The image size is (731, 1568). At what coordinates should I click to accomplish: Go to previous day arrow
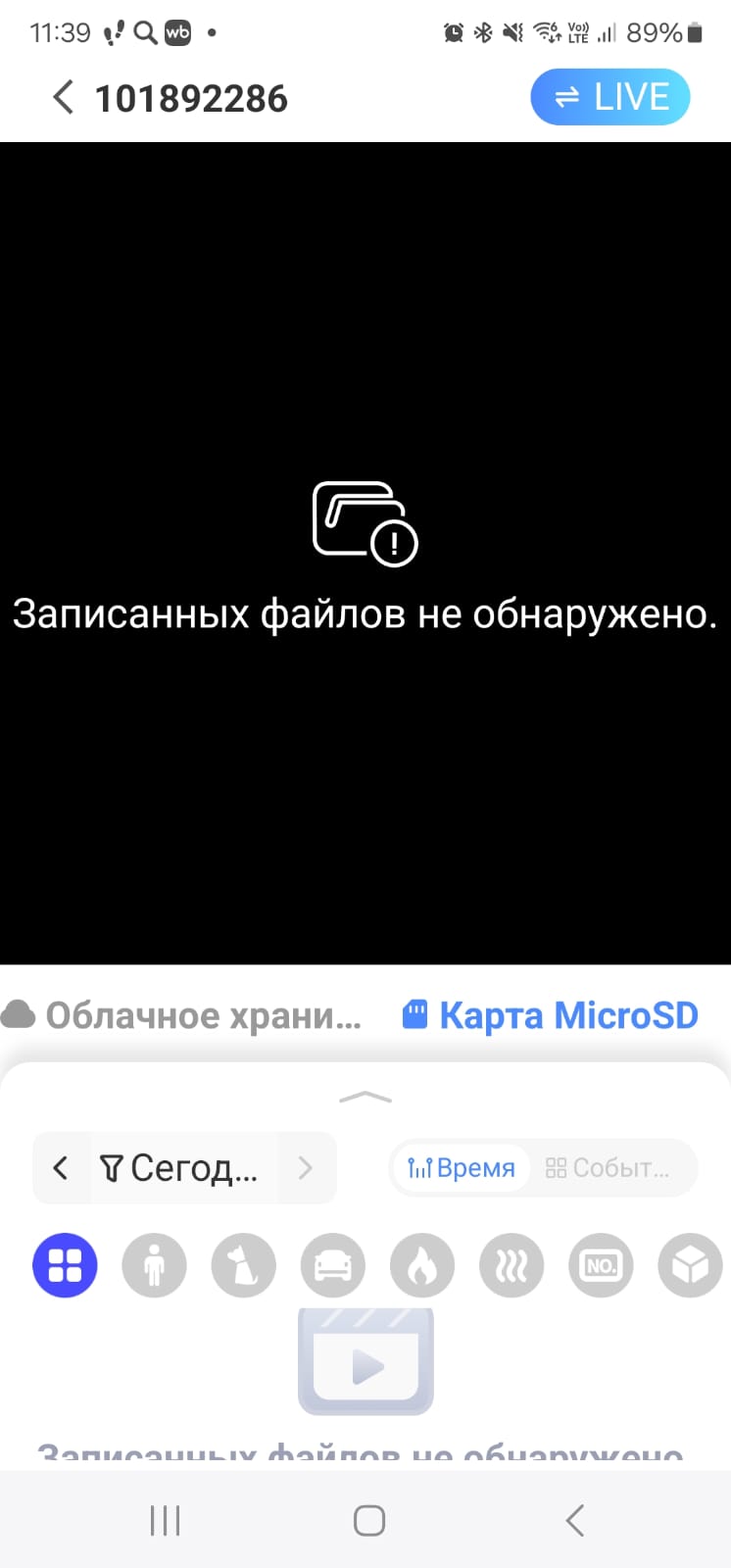[61, 1167]
